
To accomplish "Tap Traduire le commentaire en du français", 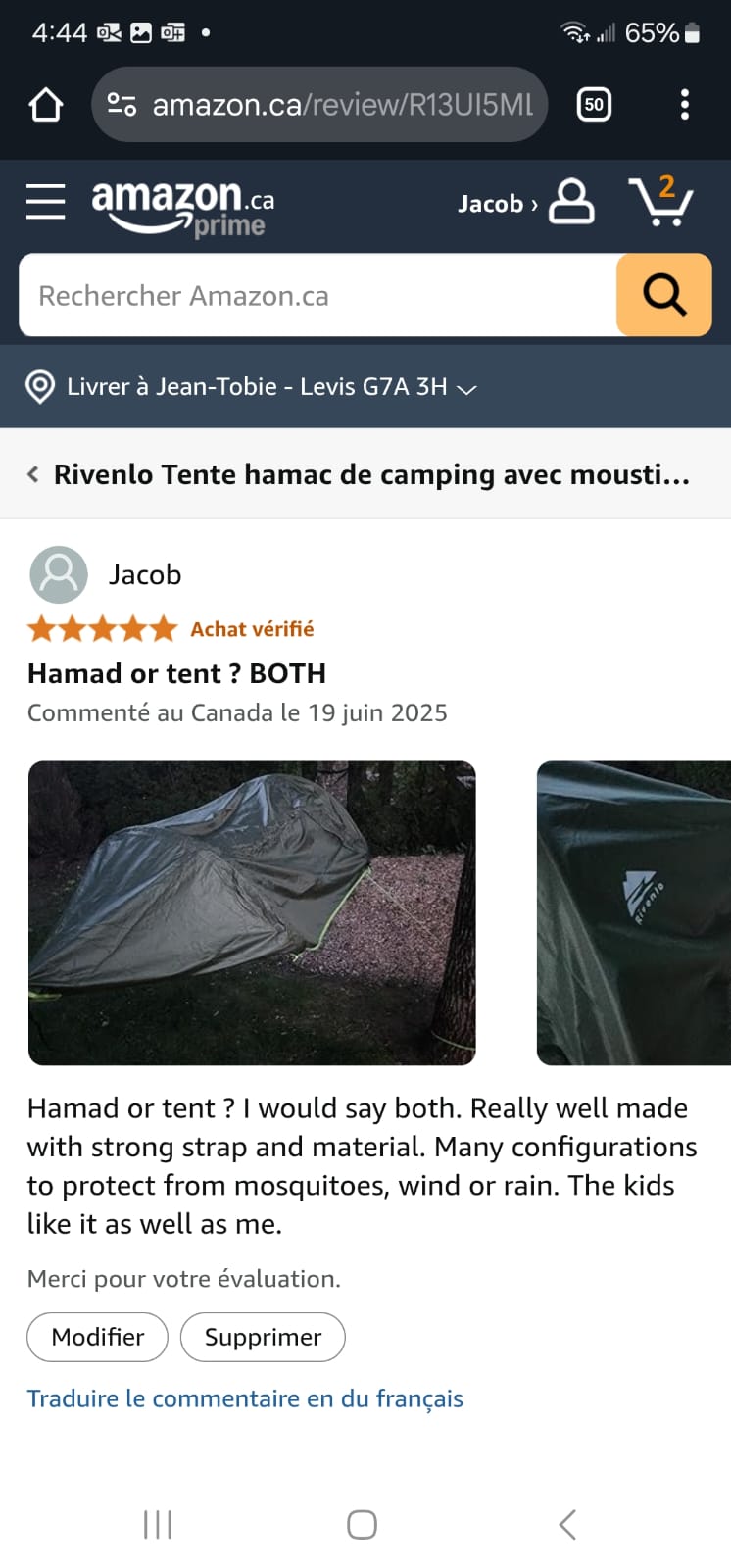I will (x=245, y=1398).
